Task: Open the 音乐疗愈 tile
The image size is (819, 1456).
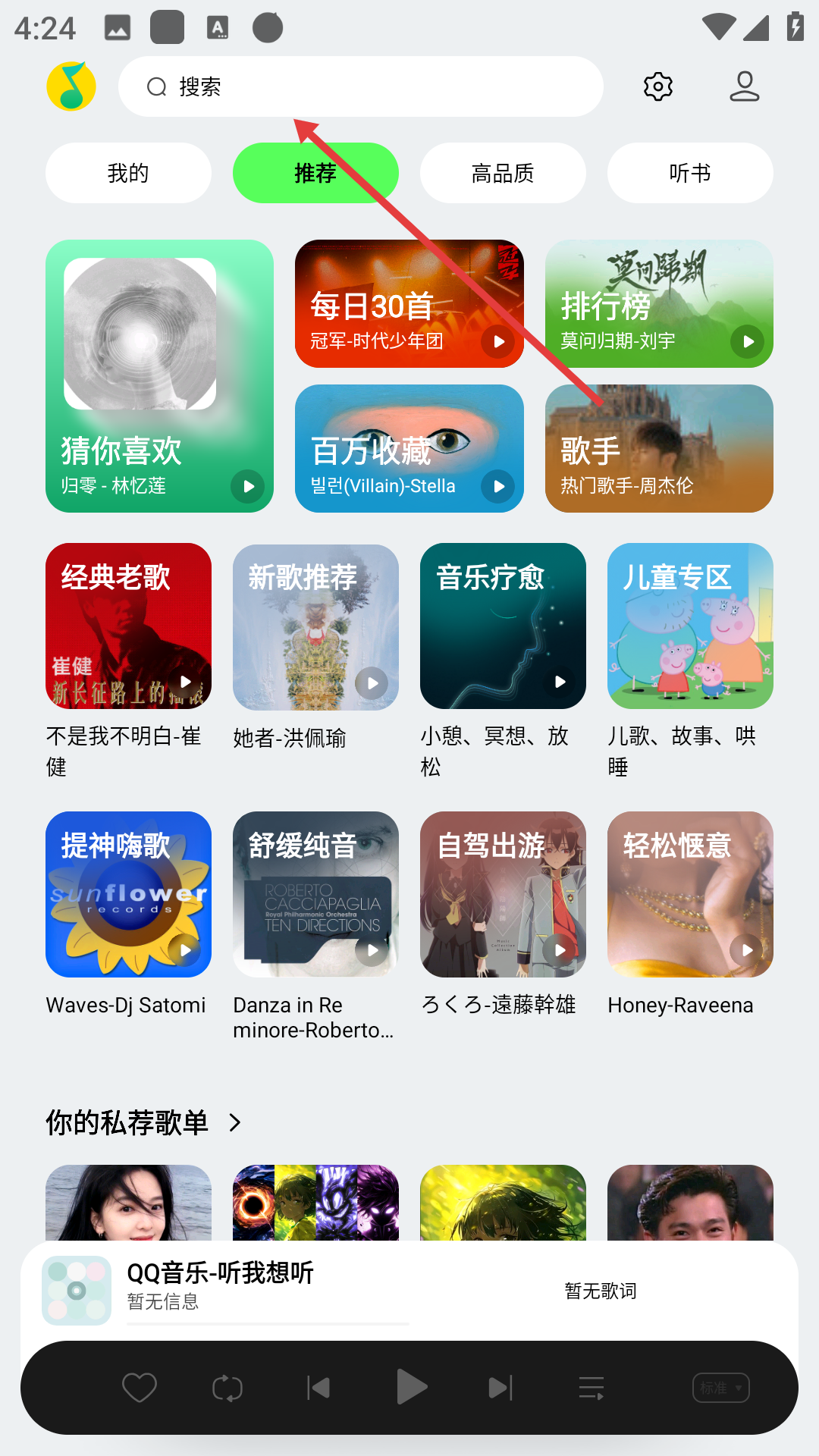Action: click(x=503, y=626)
